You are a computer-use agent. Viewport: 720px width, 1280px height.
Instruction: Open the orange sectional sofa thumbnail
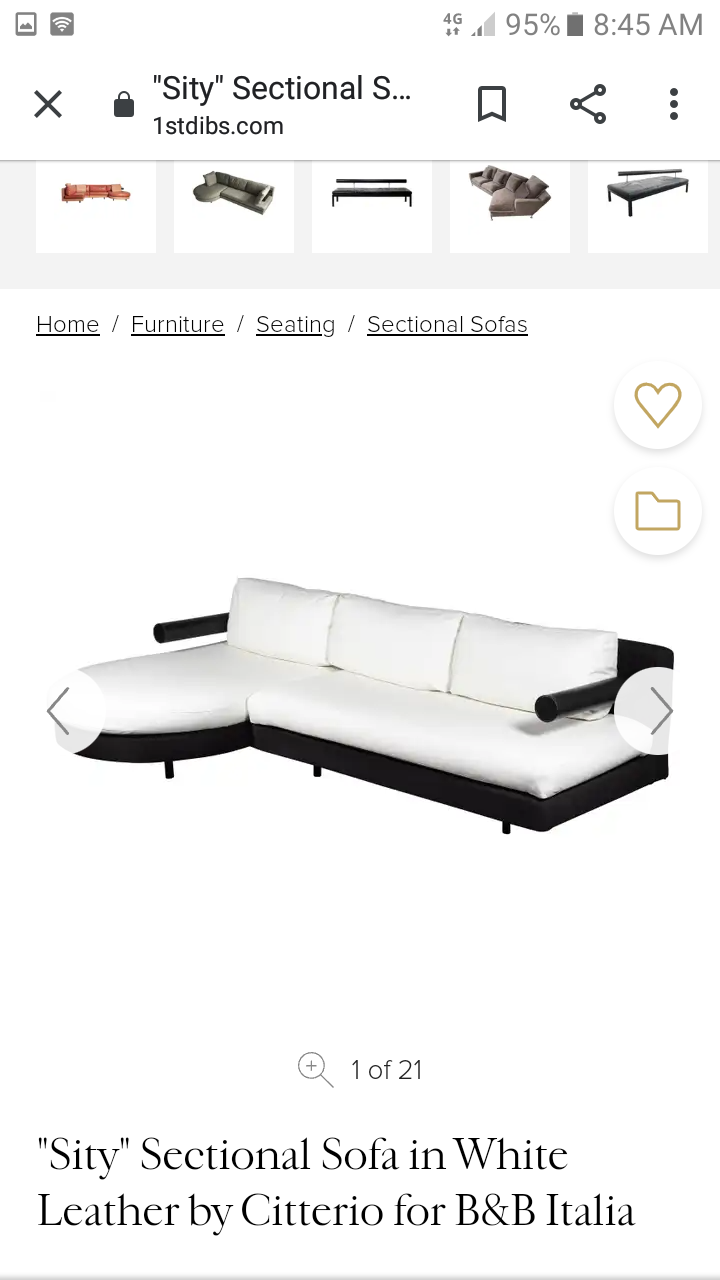(x=96, y=206)
